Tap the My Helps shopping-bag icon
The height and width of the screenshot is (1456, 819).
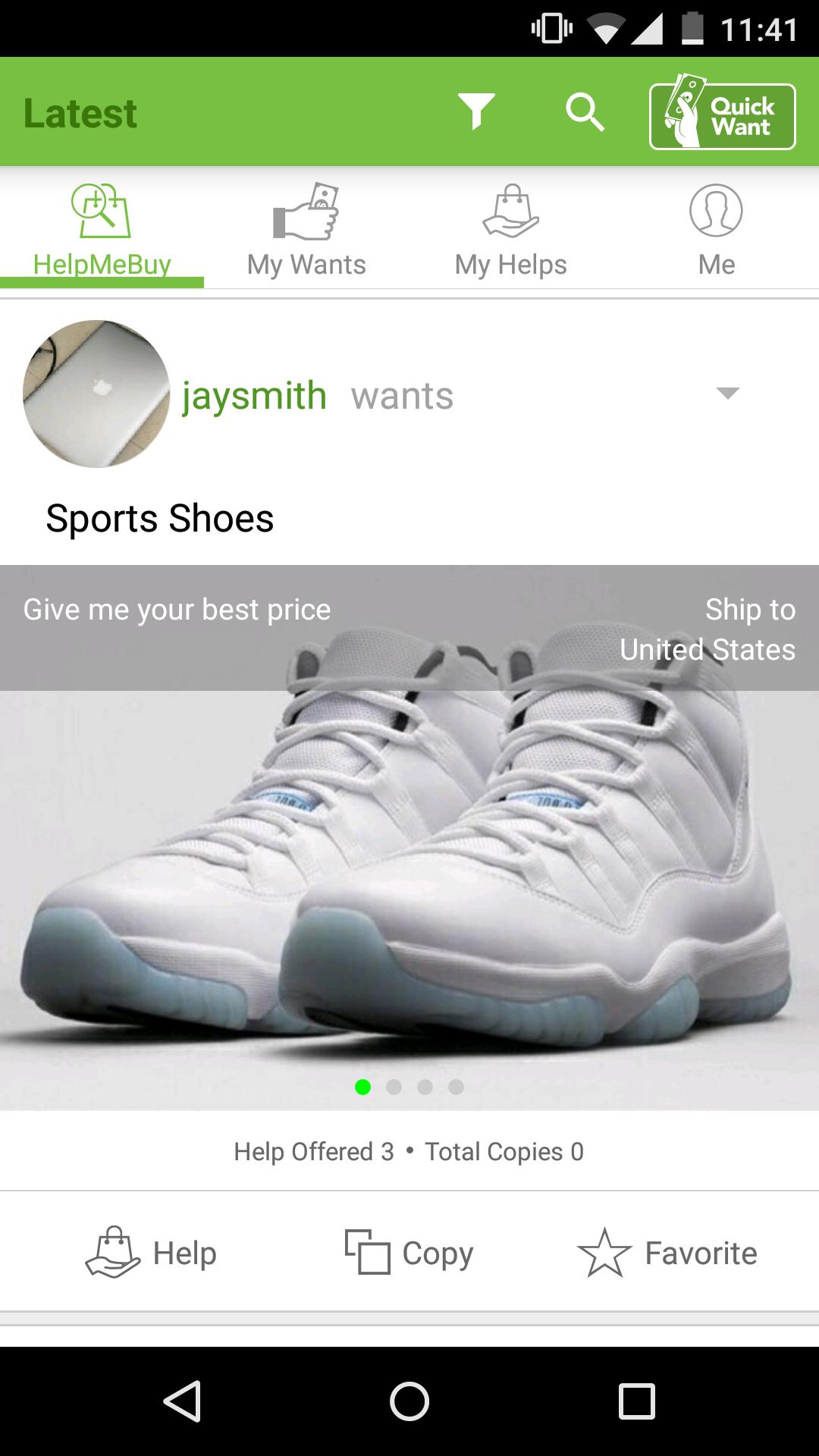(511, 213)
